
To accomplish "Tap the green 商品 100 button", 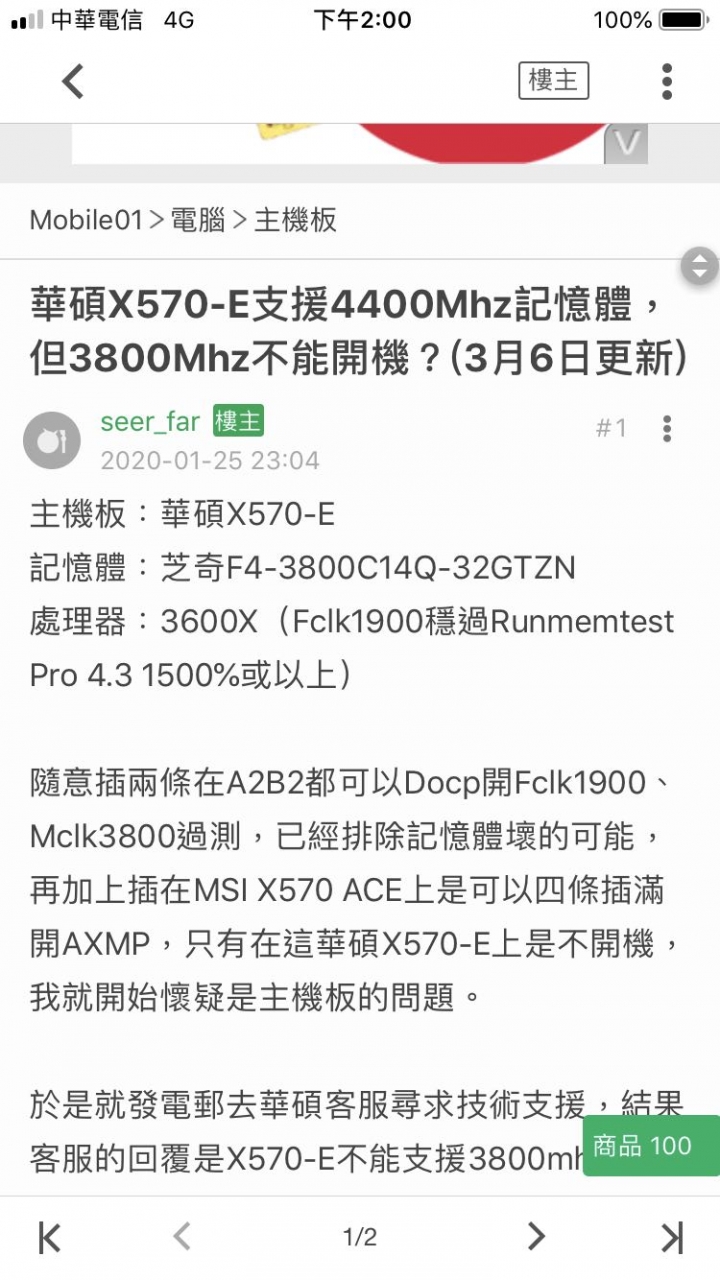I will [651, 1146].
